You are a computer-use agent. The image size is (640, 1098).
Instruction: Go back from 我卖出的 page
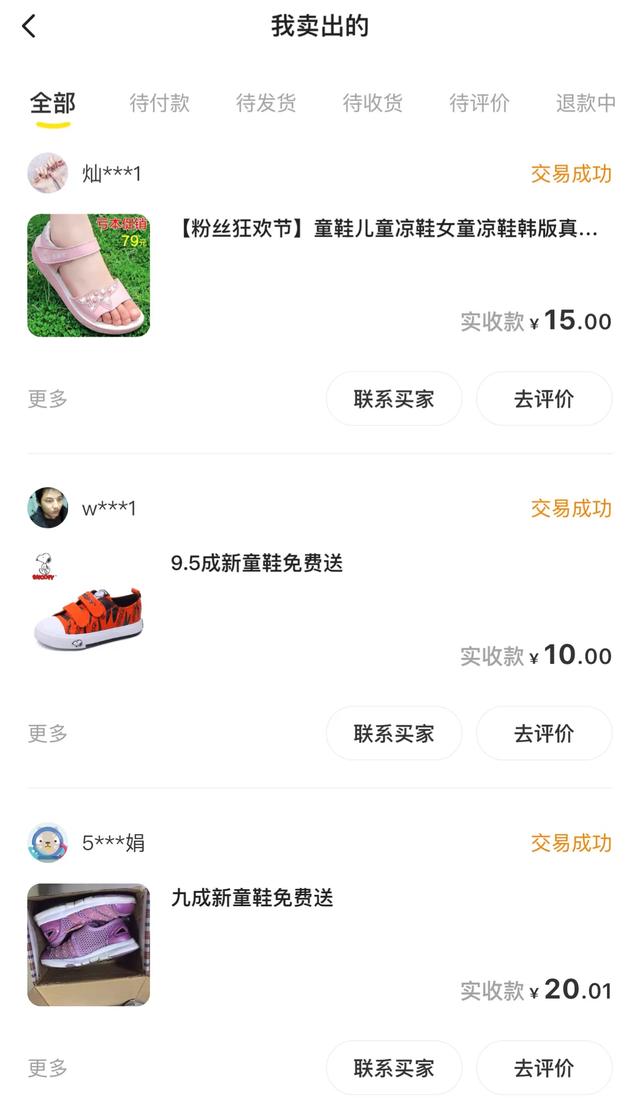pos(29,27)
